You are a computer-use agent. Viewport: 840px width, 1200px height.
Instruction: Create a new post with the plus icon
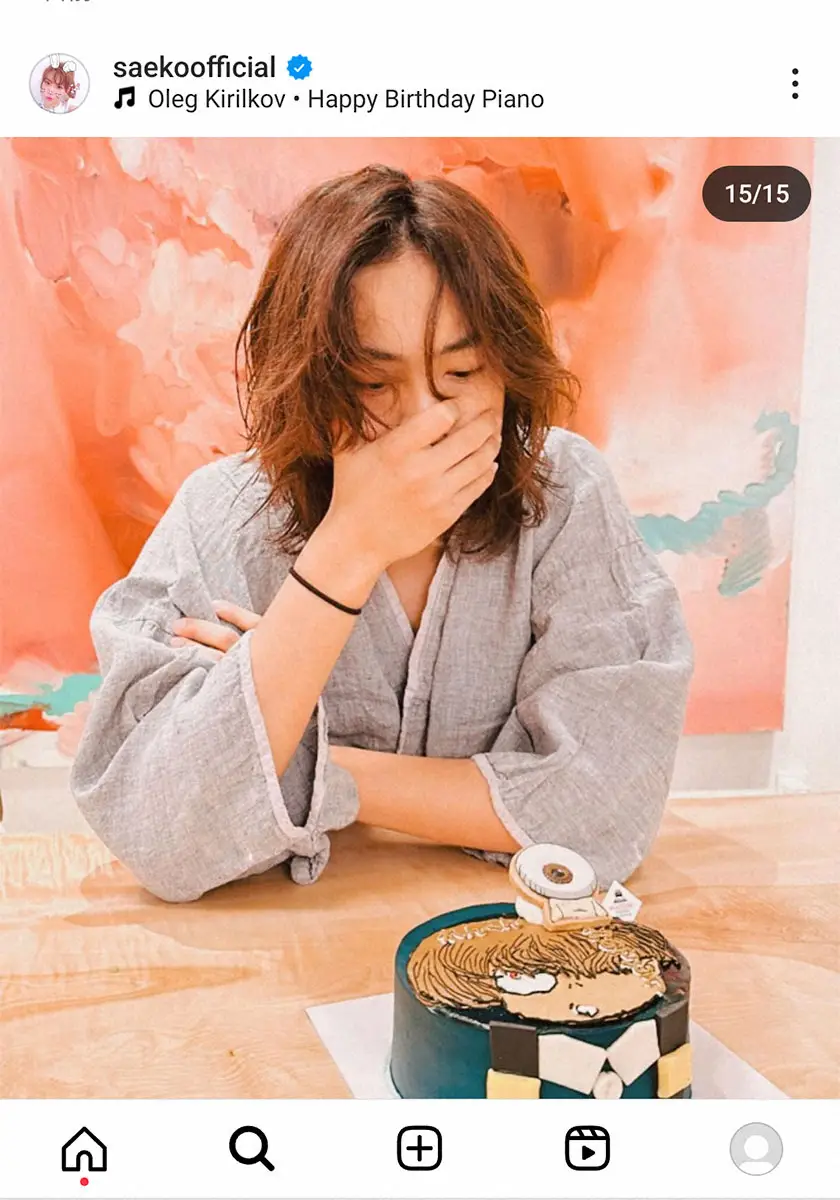[419, 1148]
